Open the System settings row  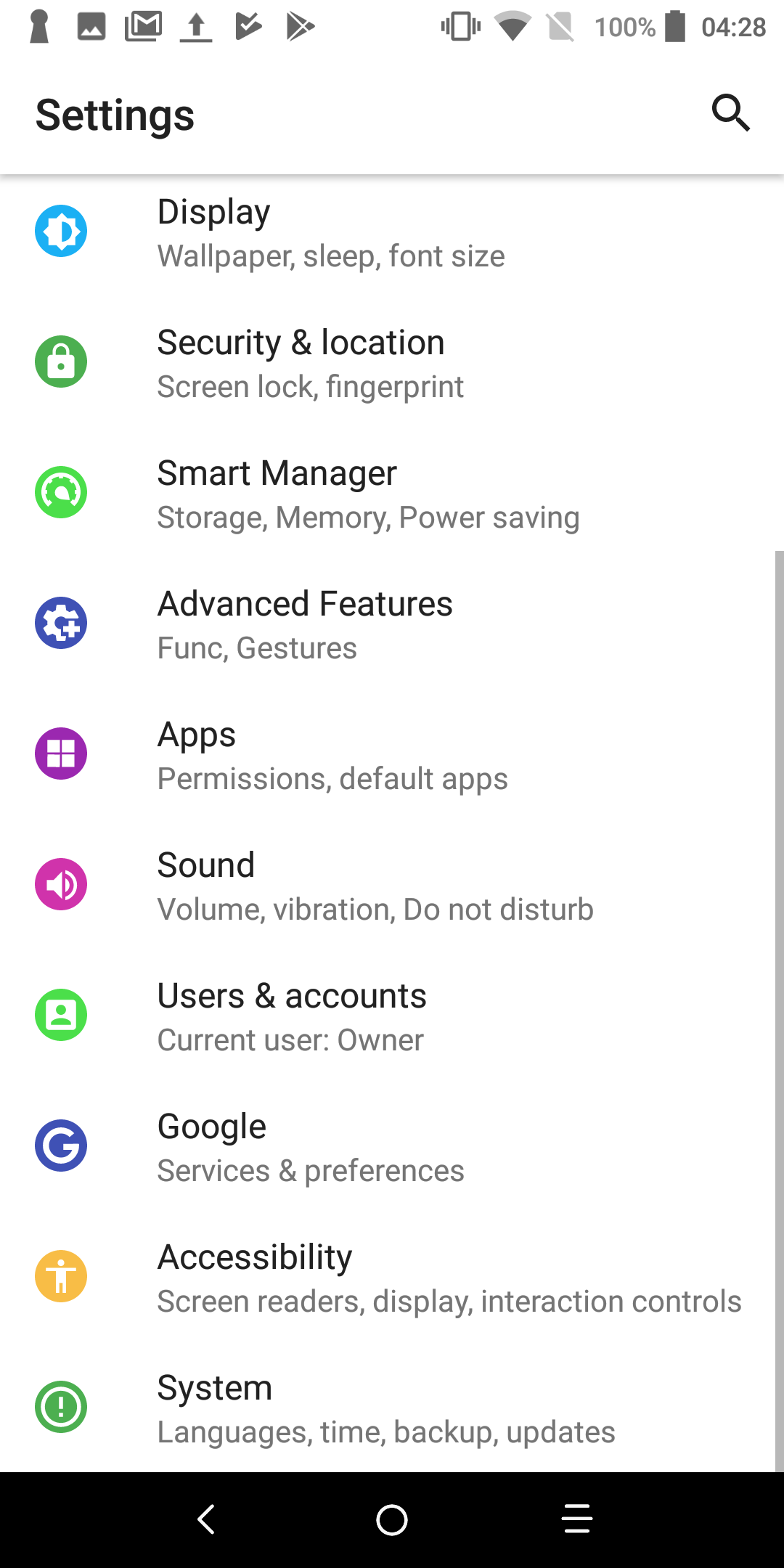[392, 1408]
